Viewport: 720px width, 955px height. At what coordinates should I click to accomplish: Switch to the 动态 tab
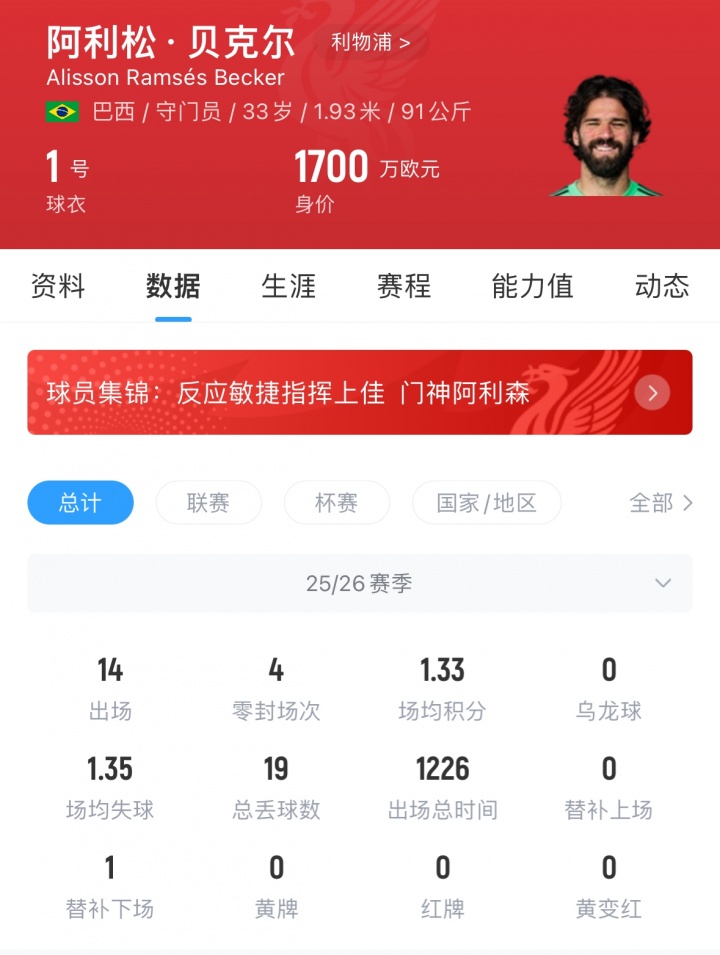pyautogui.click(x=661, y=287)
